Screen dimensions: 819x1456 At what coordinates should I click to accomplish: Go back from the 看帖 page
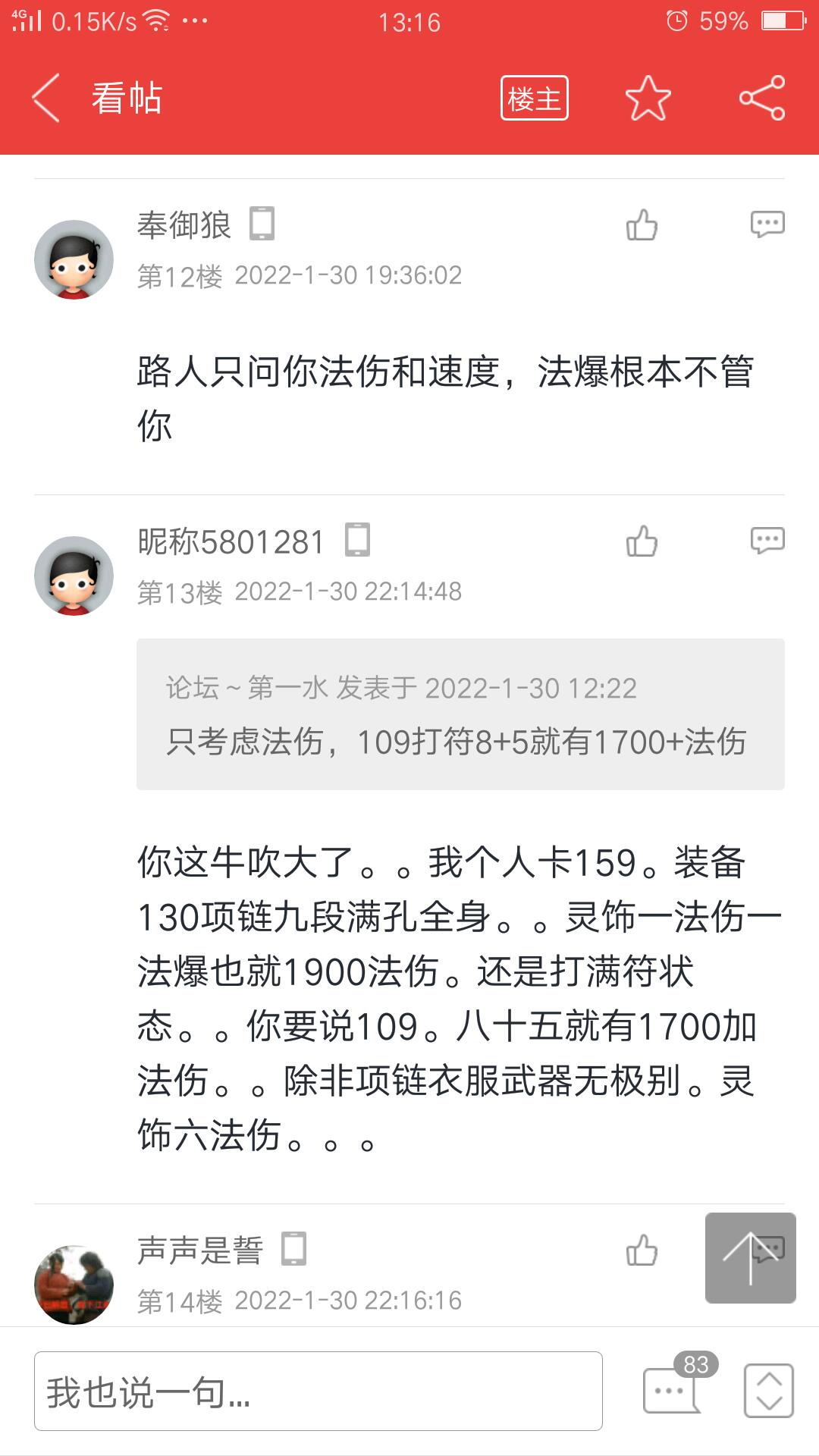click(x=45, y=99)
